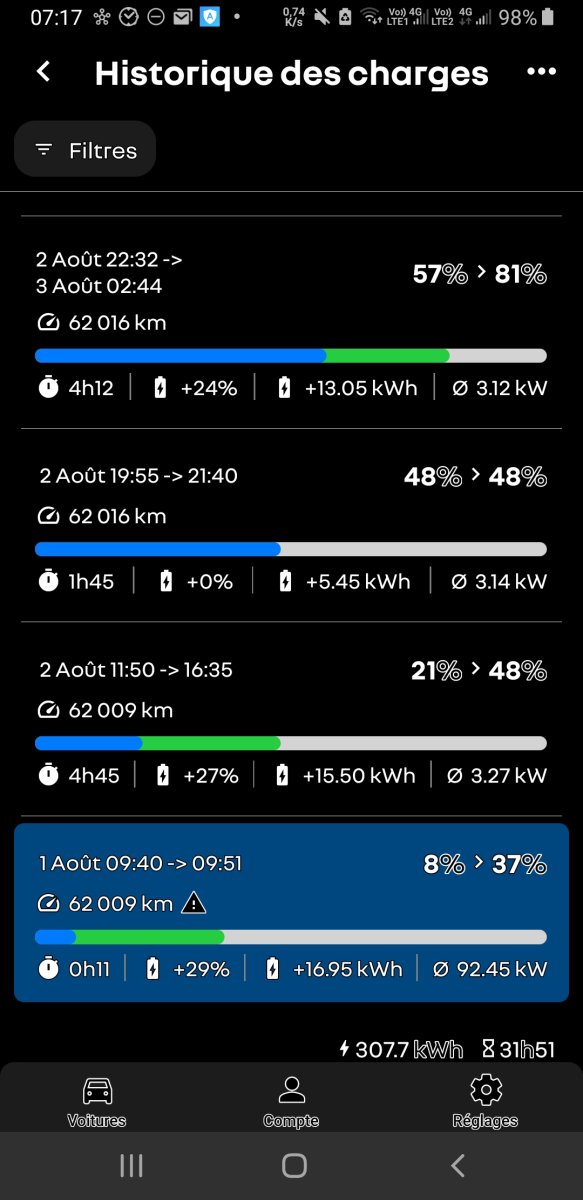Open recent apps from navigation bar
Image resolution: width=583 pixels, height=1200 pixels.
131,1165
